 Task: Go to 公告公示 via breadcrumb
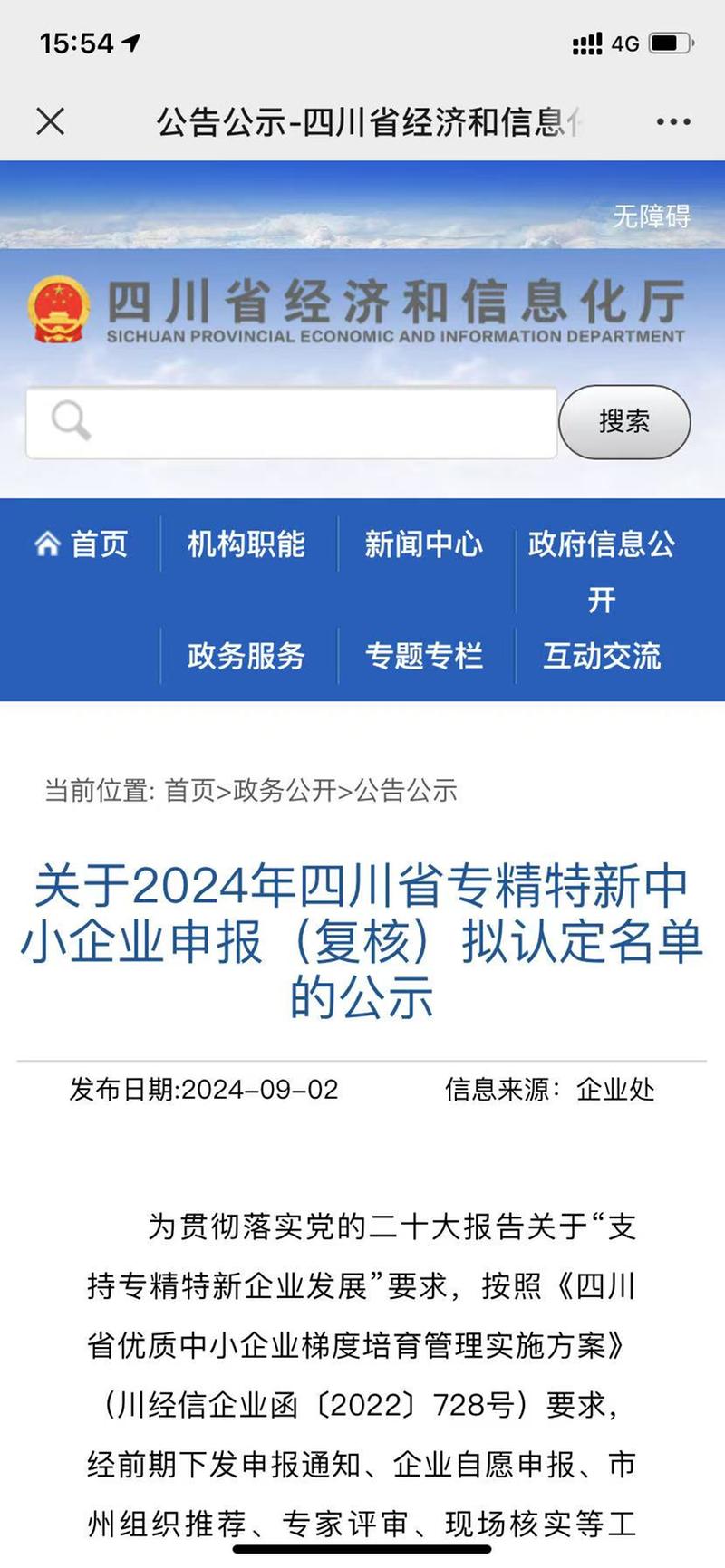click(406, 790)
